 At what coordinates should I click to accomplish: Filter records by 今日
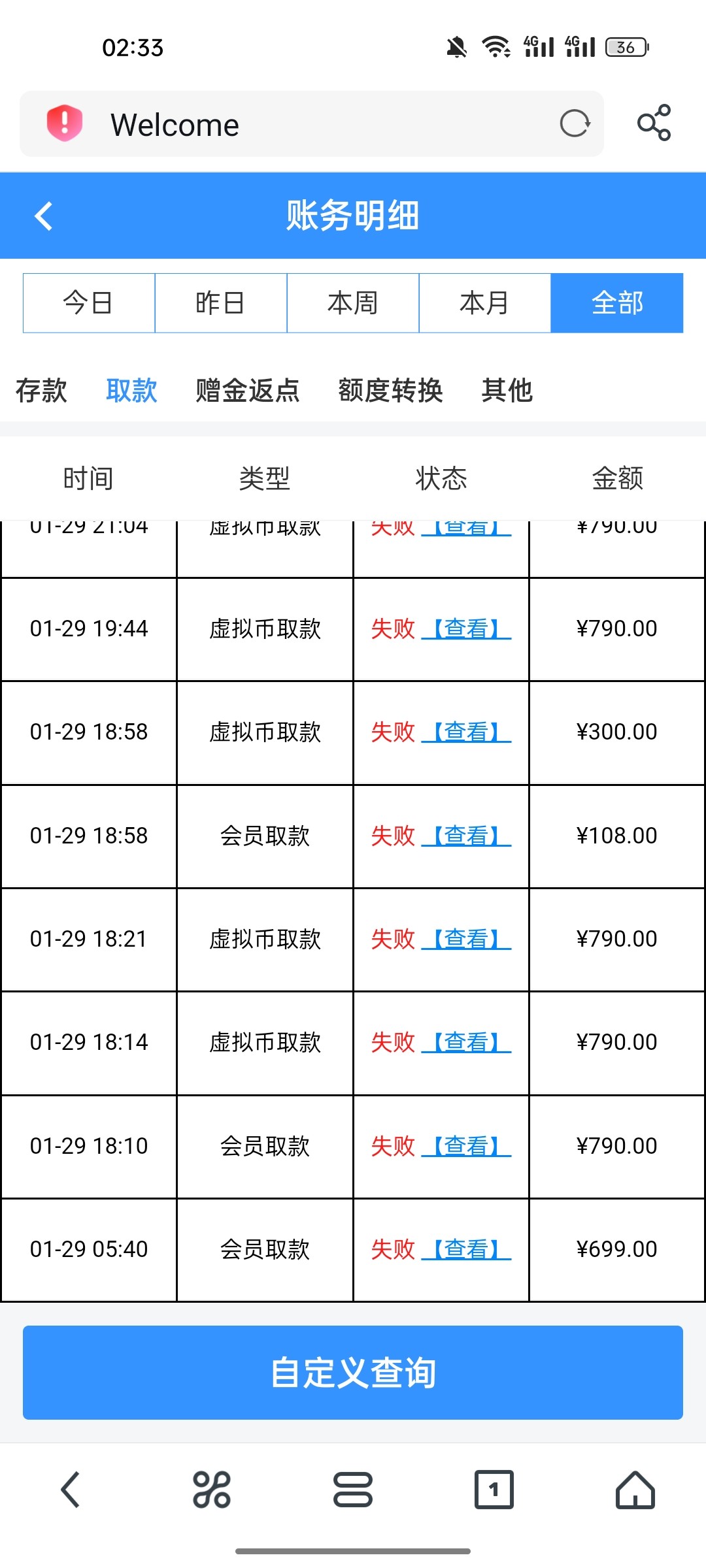click(89, 303)
